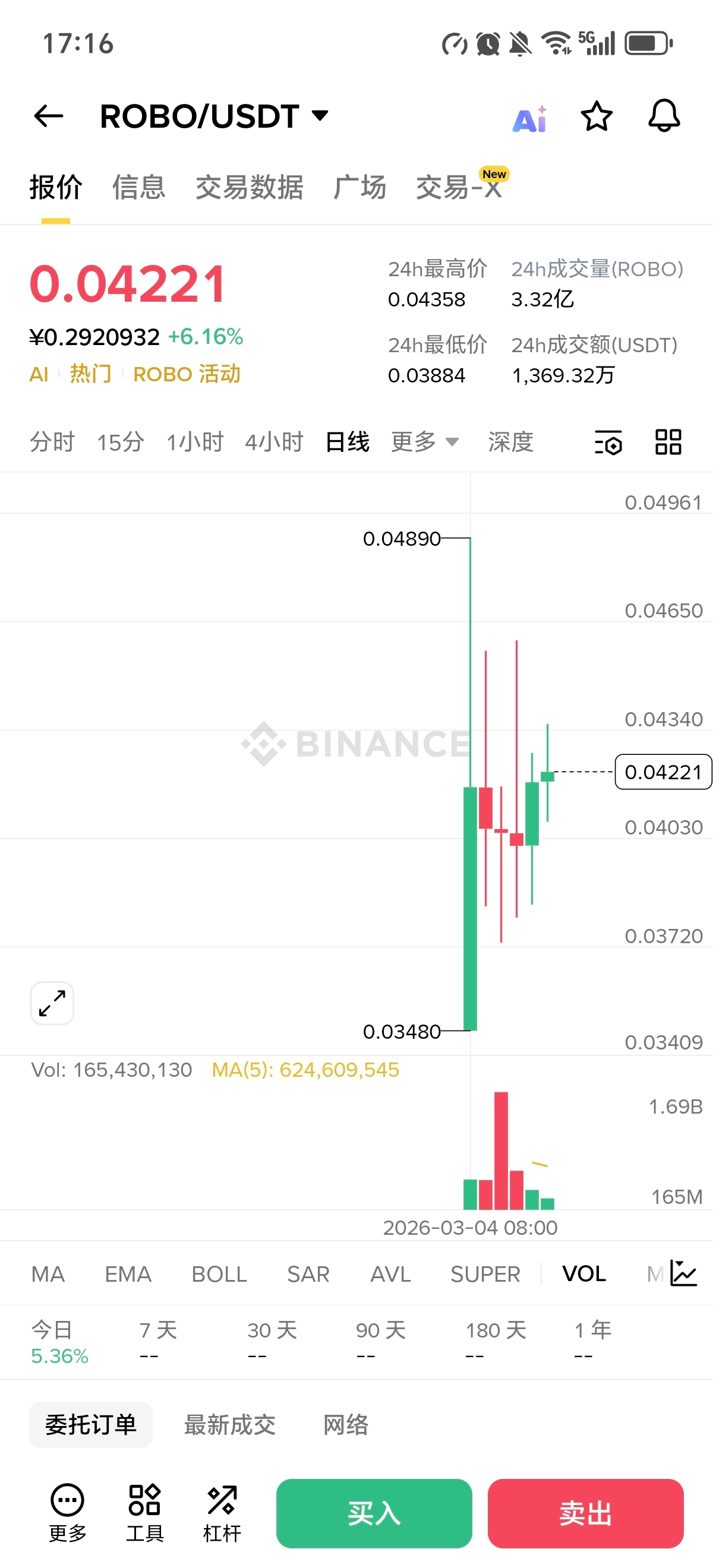713x1568 pixels.
Task: Go back using the top arrow
Action: 49,116
